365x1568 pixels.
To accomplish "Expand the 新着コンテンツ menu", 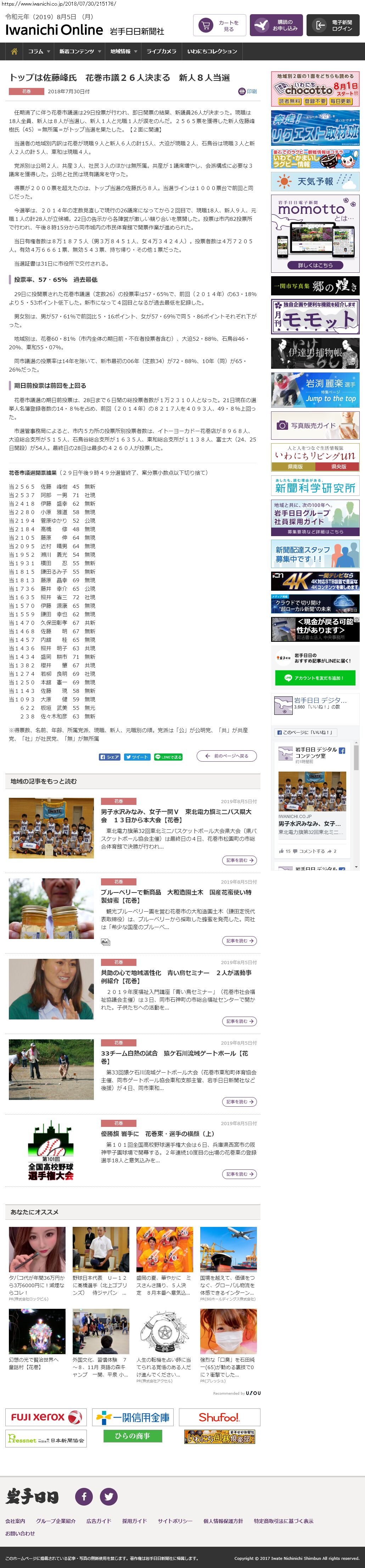I will [x=80, y=51].
